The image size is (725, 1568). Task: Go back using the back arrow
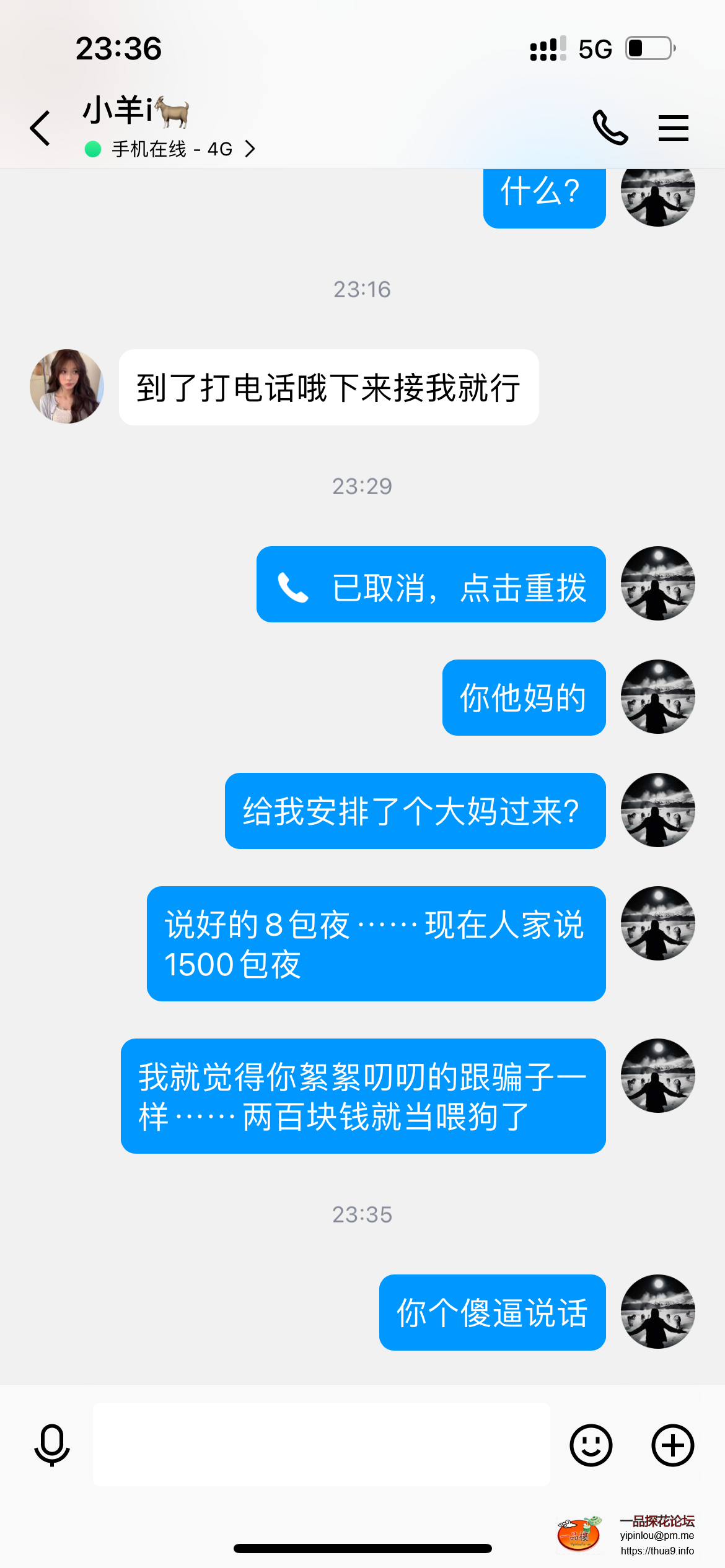click(x=40, y=128)
